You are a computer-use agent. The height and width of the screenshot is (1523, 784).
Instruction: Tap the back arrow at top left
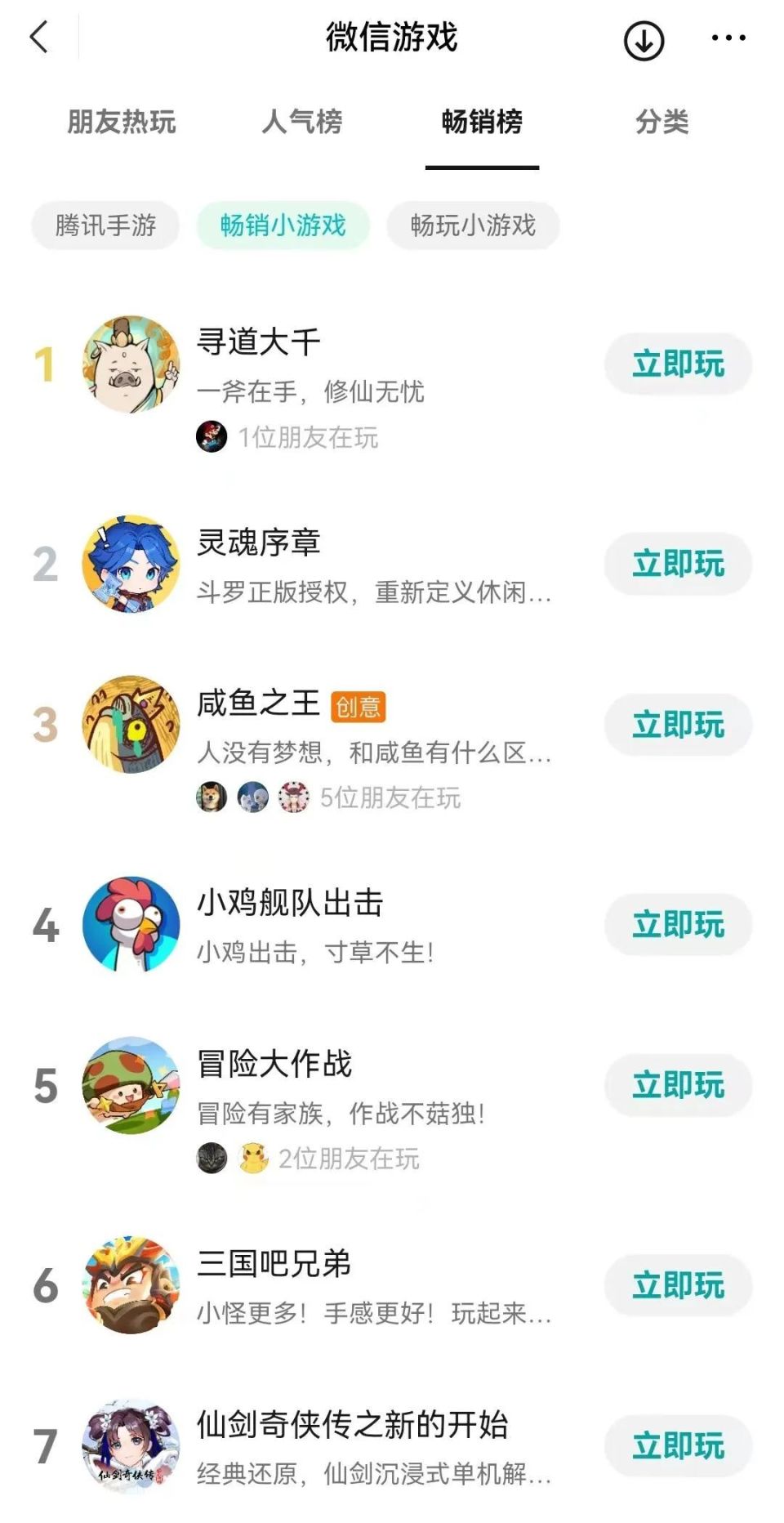click(37, 38)
